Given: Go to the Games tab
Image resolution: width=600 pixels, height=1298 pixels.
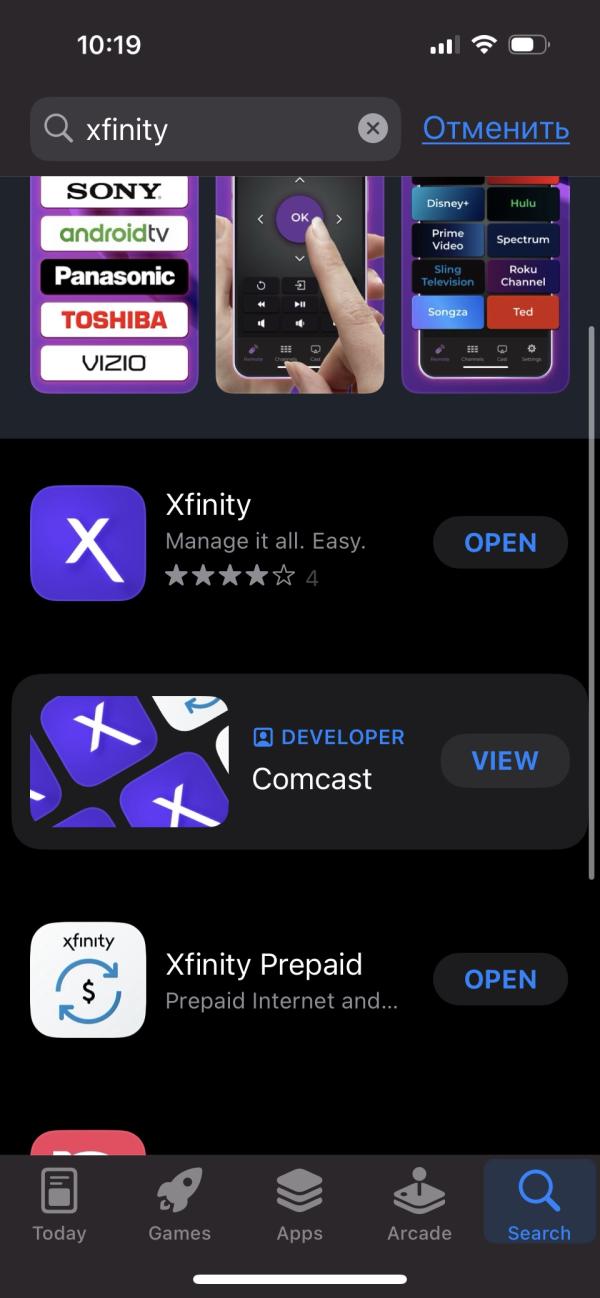Looking at the screenshot, I should (179, 1205).
